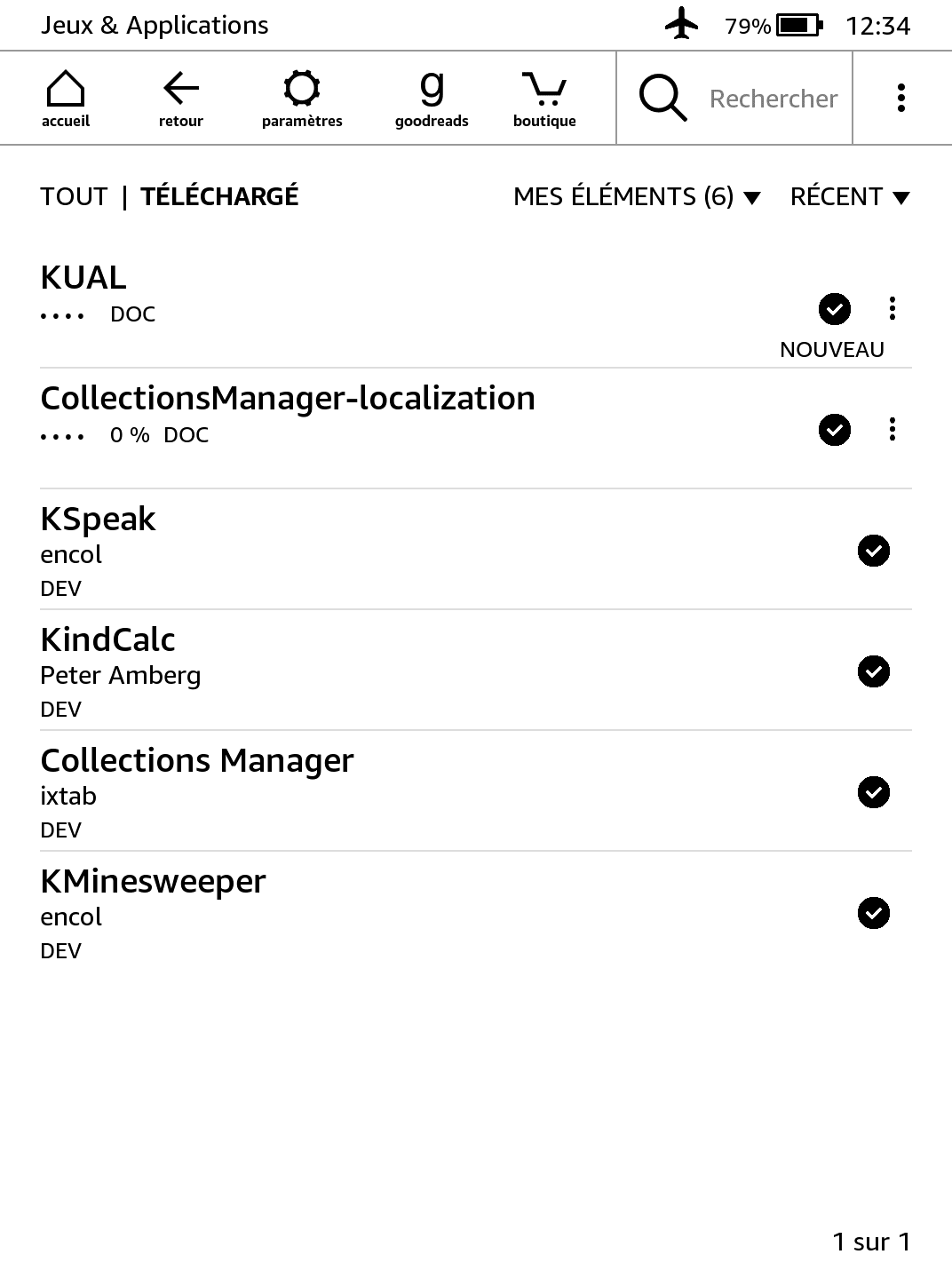Open the KUAL document
The image size is (952, 1286).
83,278
